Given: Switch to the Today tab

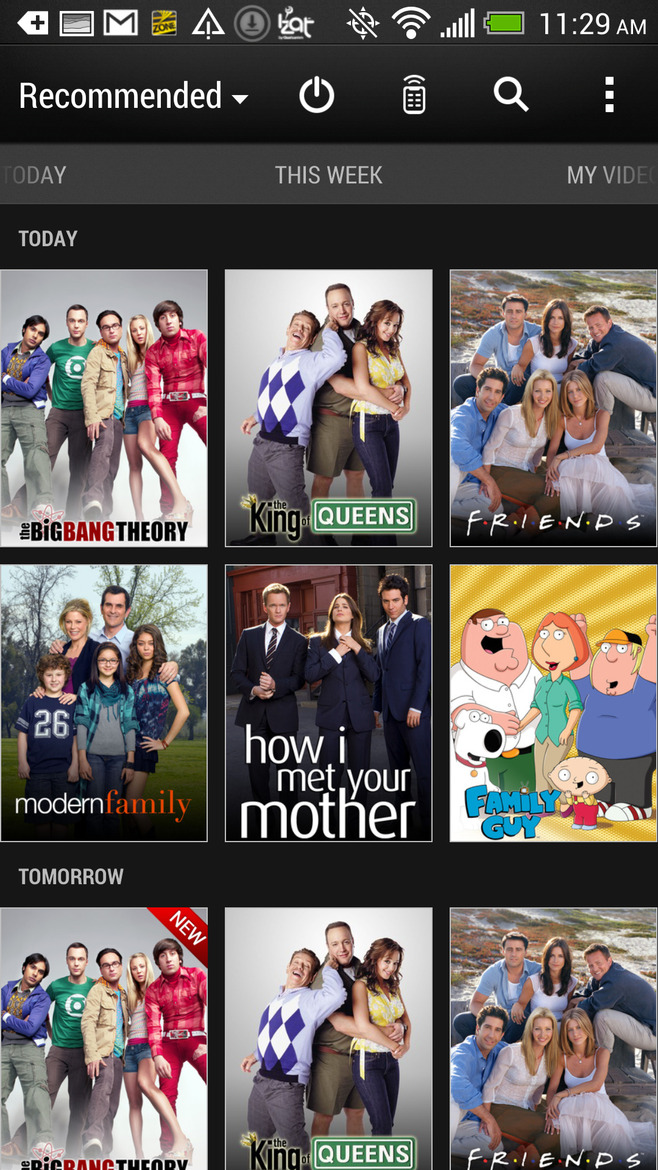Looking at the screenshot, I should pyautogui.click(x=35, y=175).
